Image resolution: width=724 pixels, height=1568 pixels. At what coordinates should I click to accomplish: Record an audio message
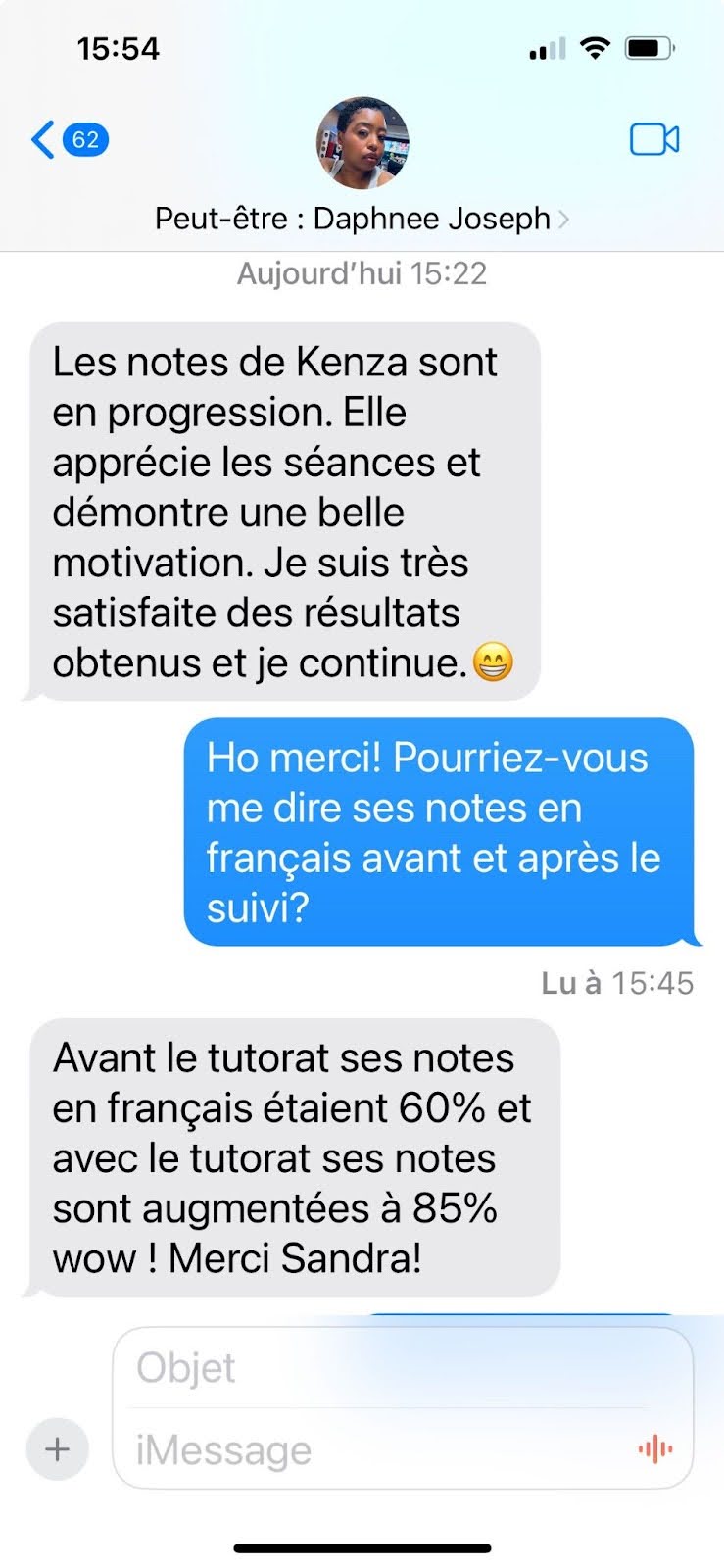[655, 1448]
